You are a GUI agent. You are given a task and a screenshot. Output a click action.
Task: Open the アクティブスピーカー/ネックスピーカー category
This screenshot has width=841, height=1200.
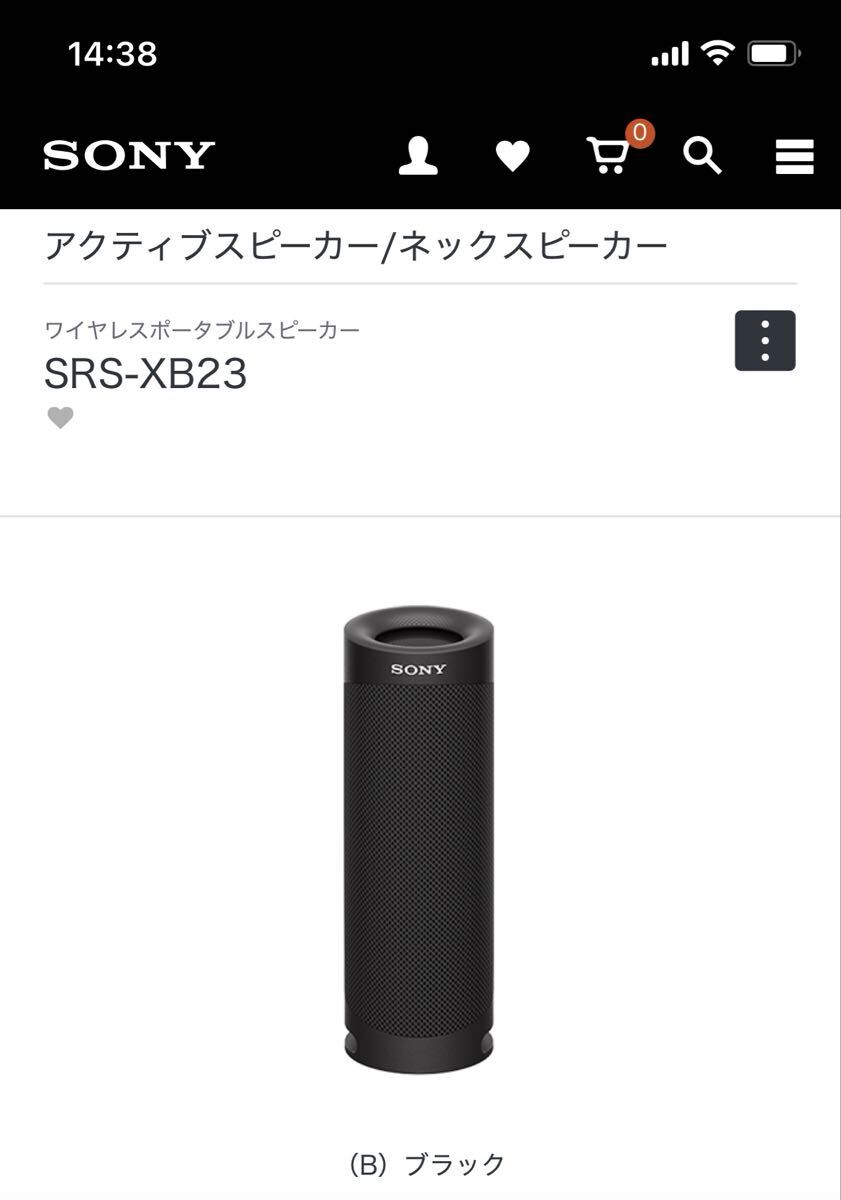(355, 245)
